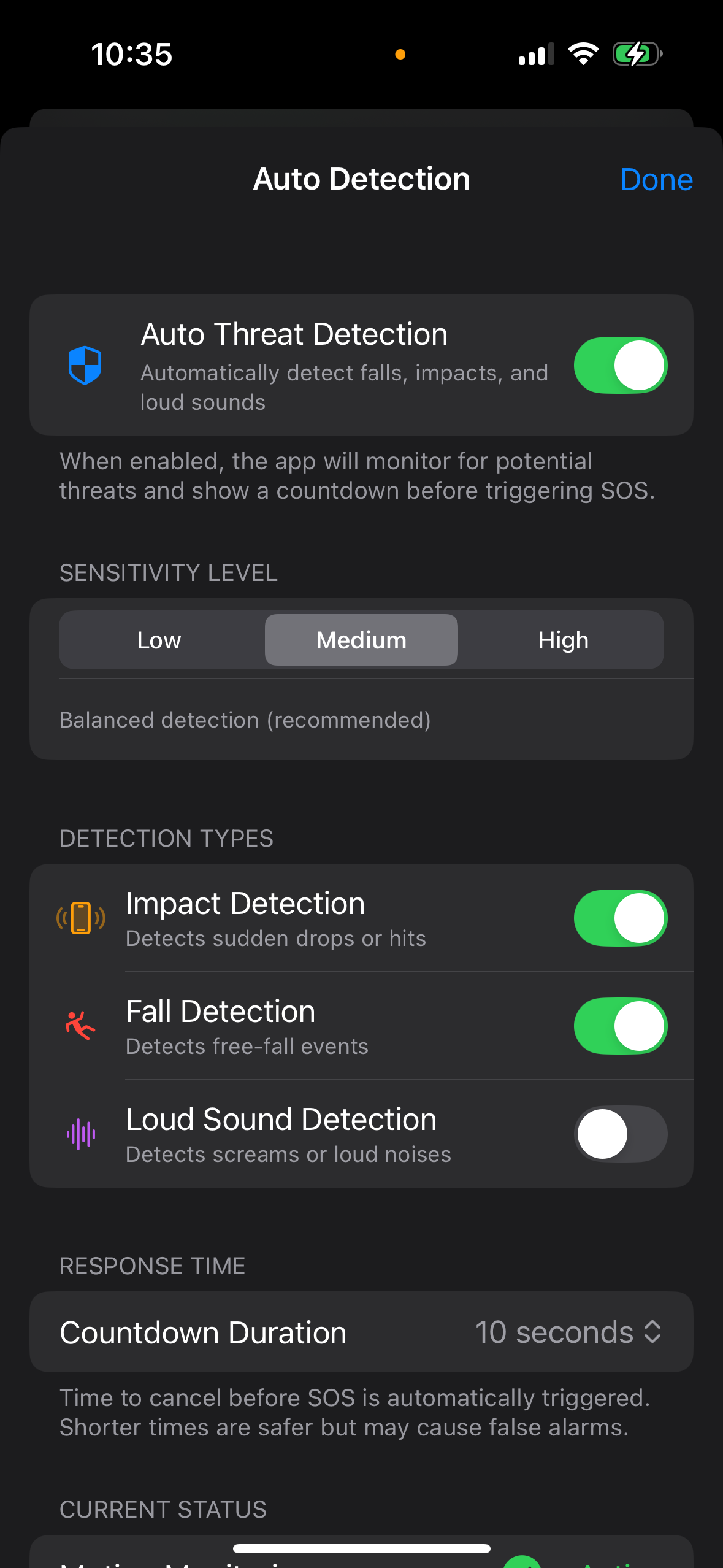Turn off Impact Detection
Screen dimensions: 723x1568
(620, 918)
